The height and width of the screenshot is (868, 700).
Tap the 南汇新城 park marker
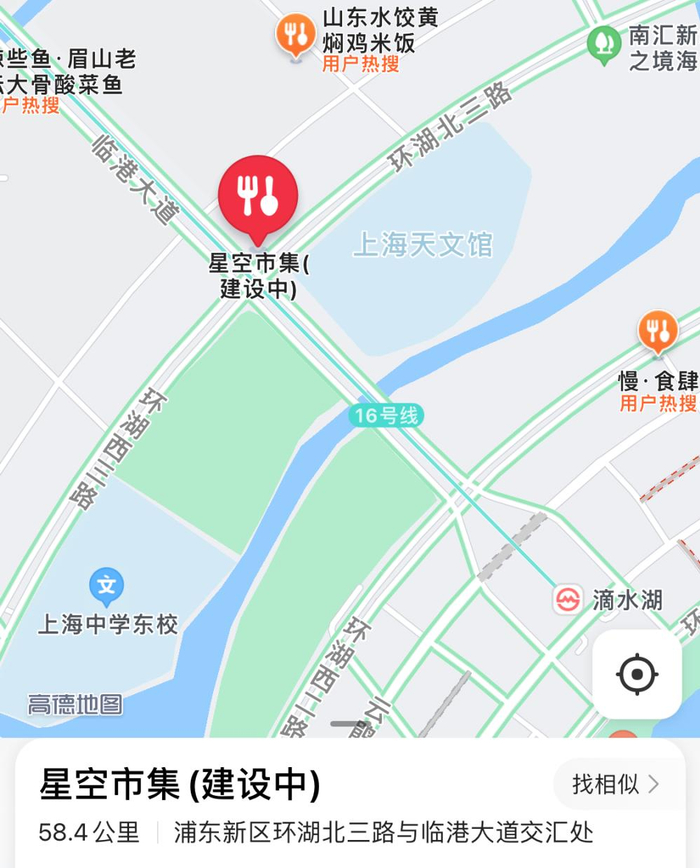click(604, 45)
